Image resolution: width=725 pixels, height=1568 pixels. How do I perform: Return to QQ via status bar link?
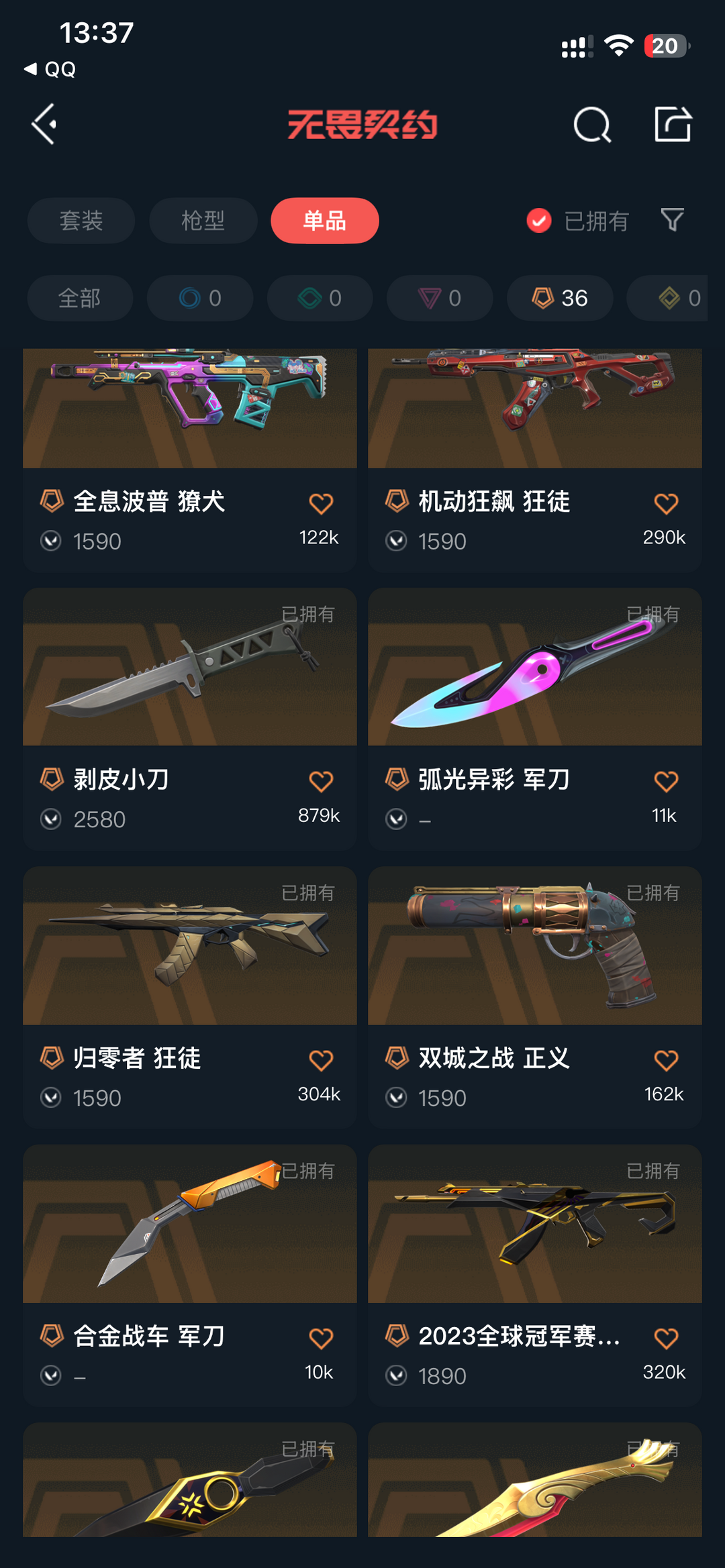pos(51,69)
